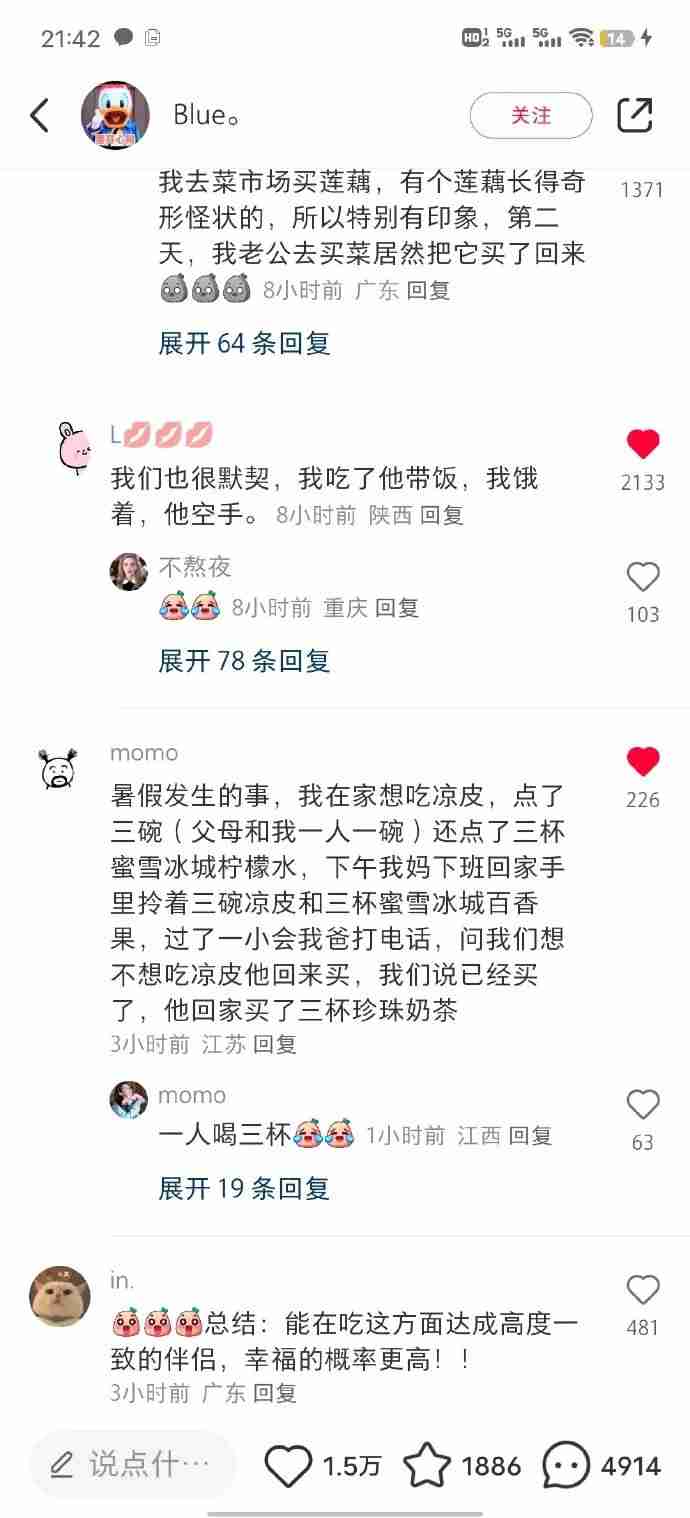The height and width of the screenshot is (1518, 690).
Task: Like 不熬夜's reply
Action: 642,577
